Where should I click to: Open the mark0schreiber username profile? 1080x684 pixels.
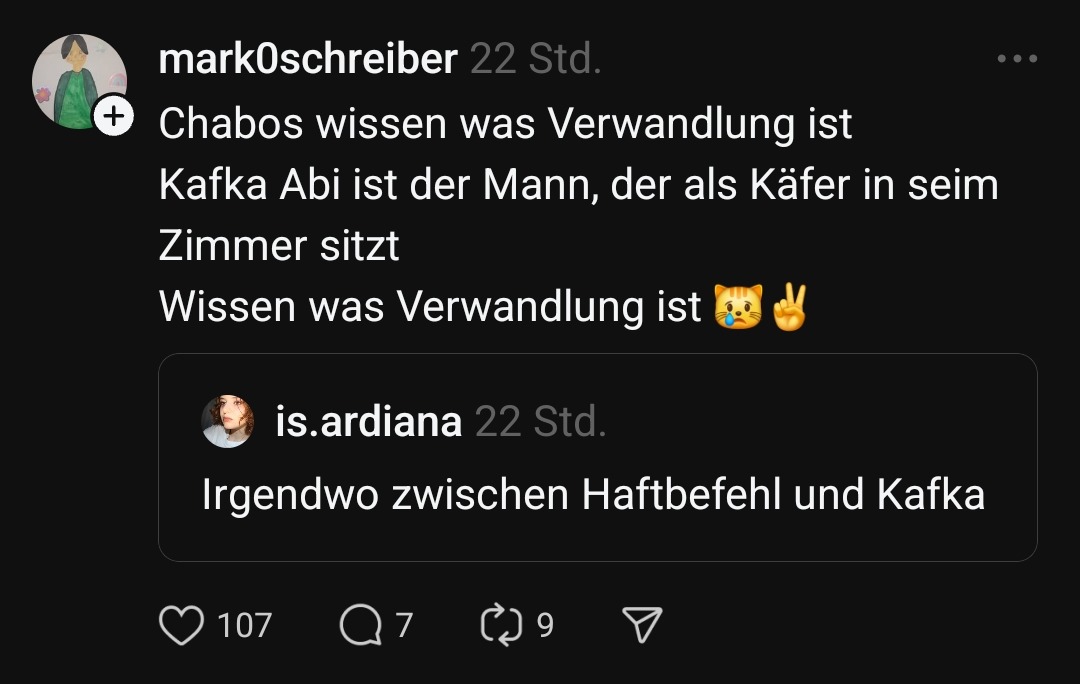click(307, 60)
